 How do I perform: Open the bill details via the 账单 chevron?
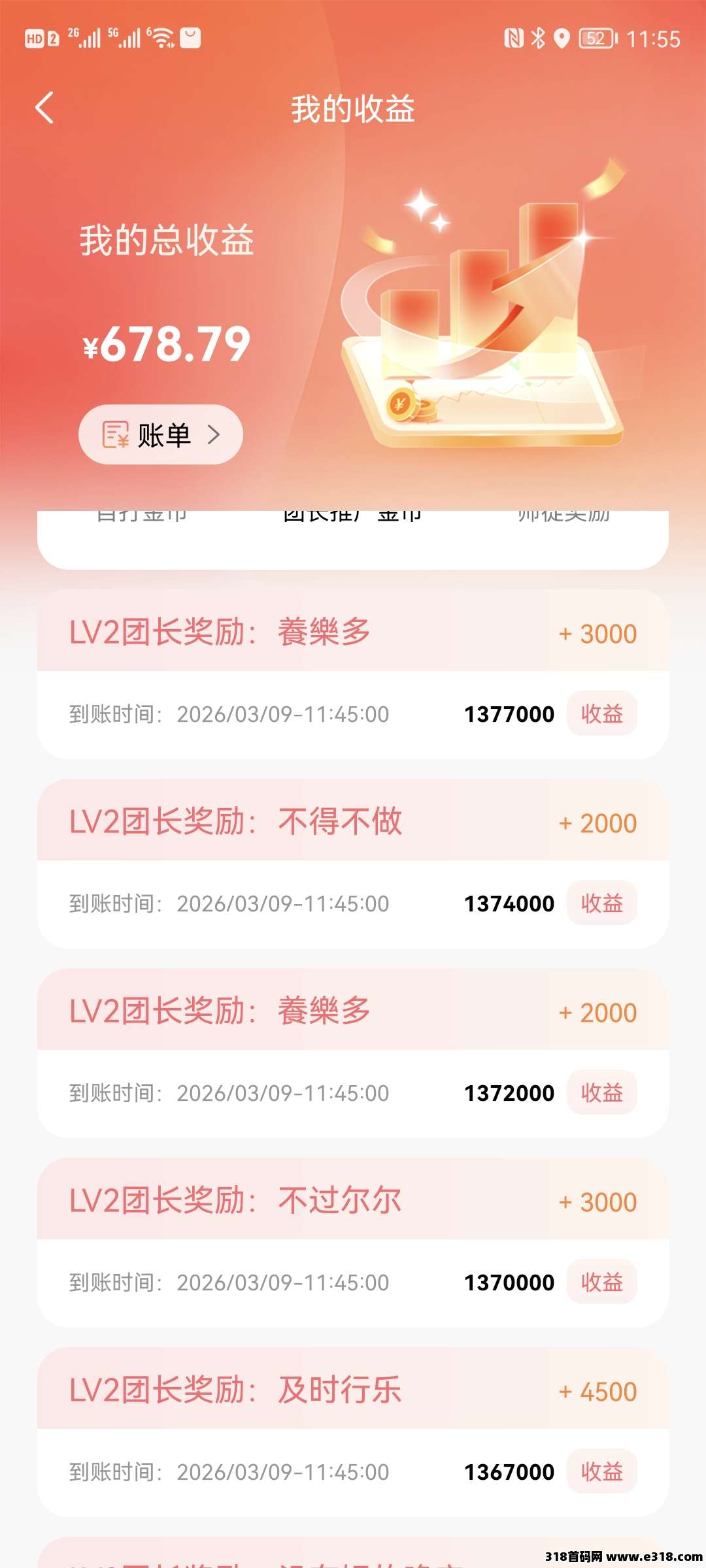[214, 434]
